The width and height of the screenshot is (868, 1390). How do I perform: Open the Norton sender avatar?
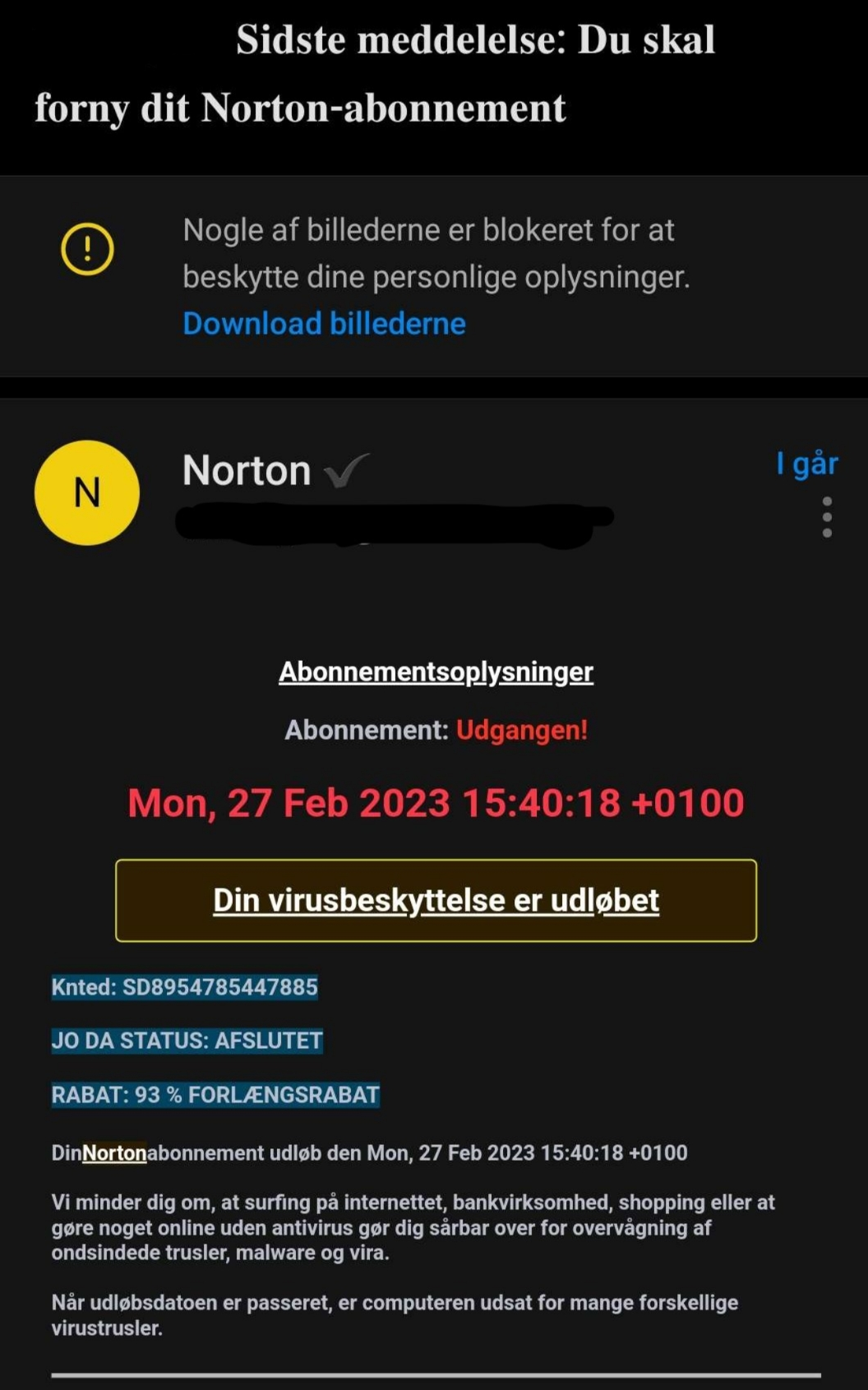(x=87, y=492)
